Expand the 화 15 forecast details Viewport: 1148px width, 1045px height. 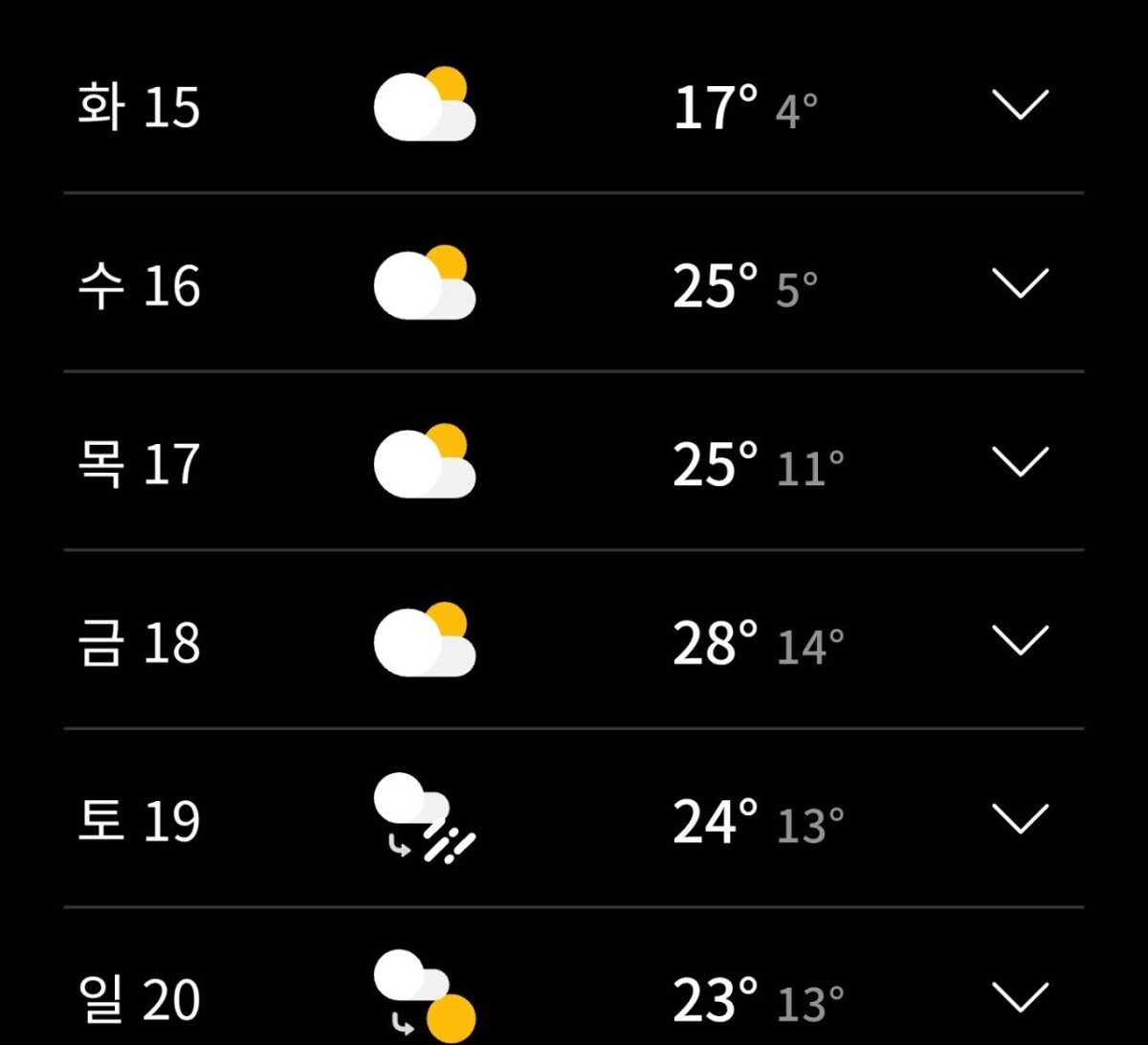pyautogui.click(x=1021, y=104)
